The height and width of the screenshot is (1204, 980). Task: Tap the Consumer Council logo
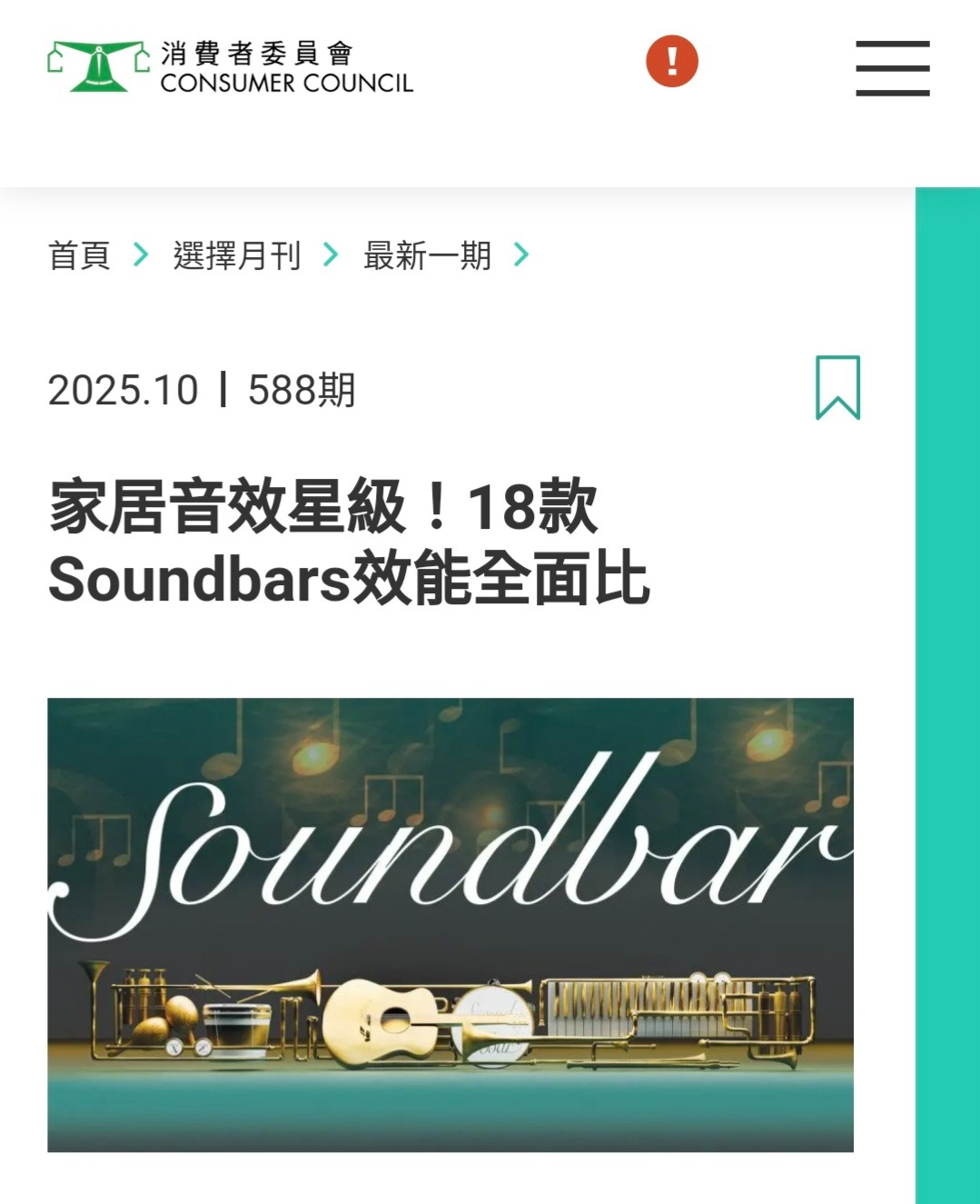pos(231,67)
